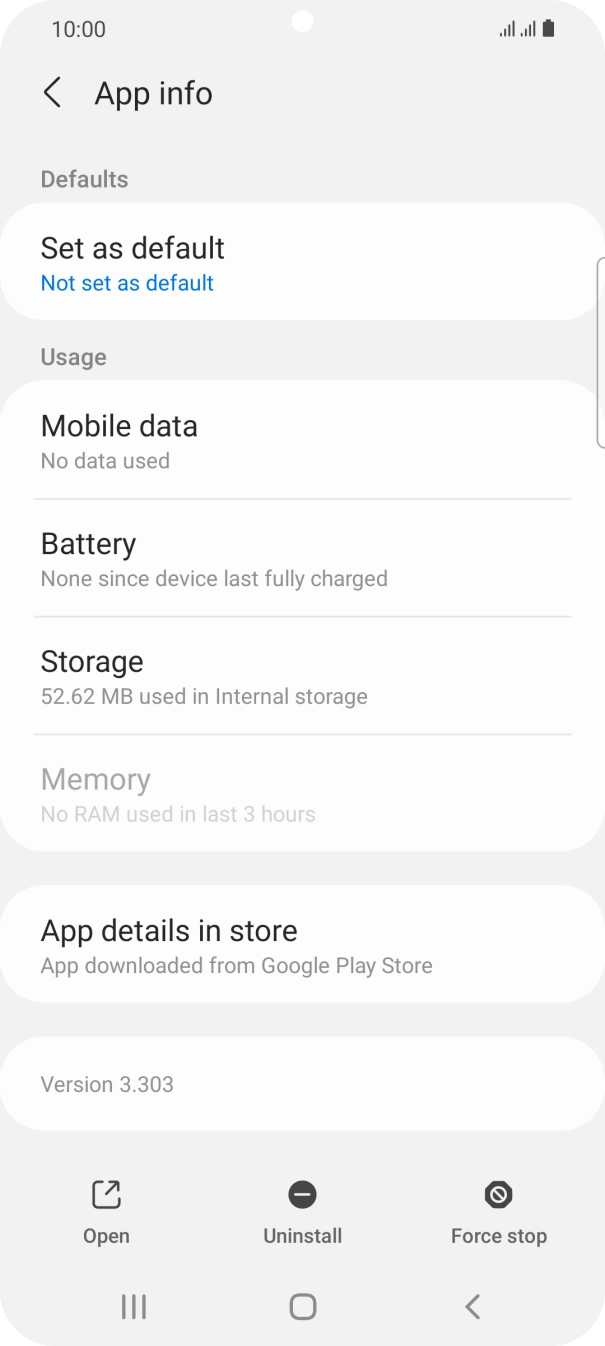
Task: Open the app
Action: pyautogui.click(x=106, y=1211)
